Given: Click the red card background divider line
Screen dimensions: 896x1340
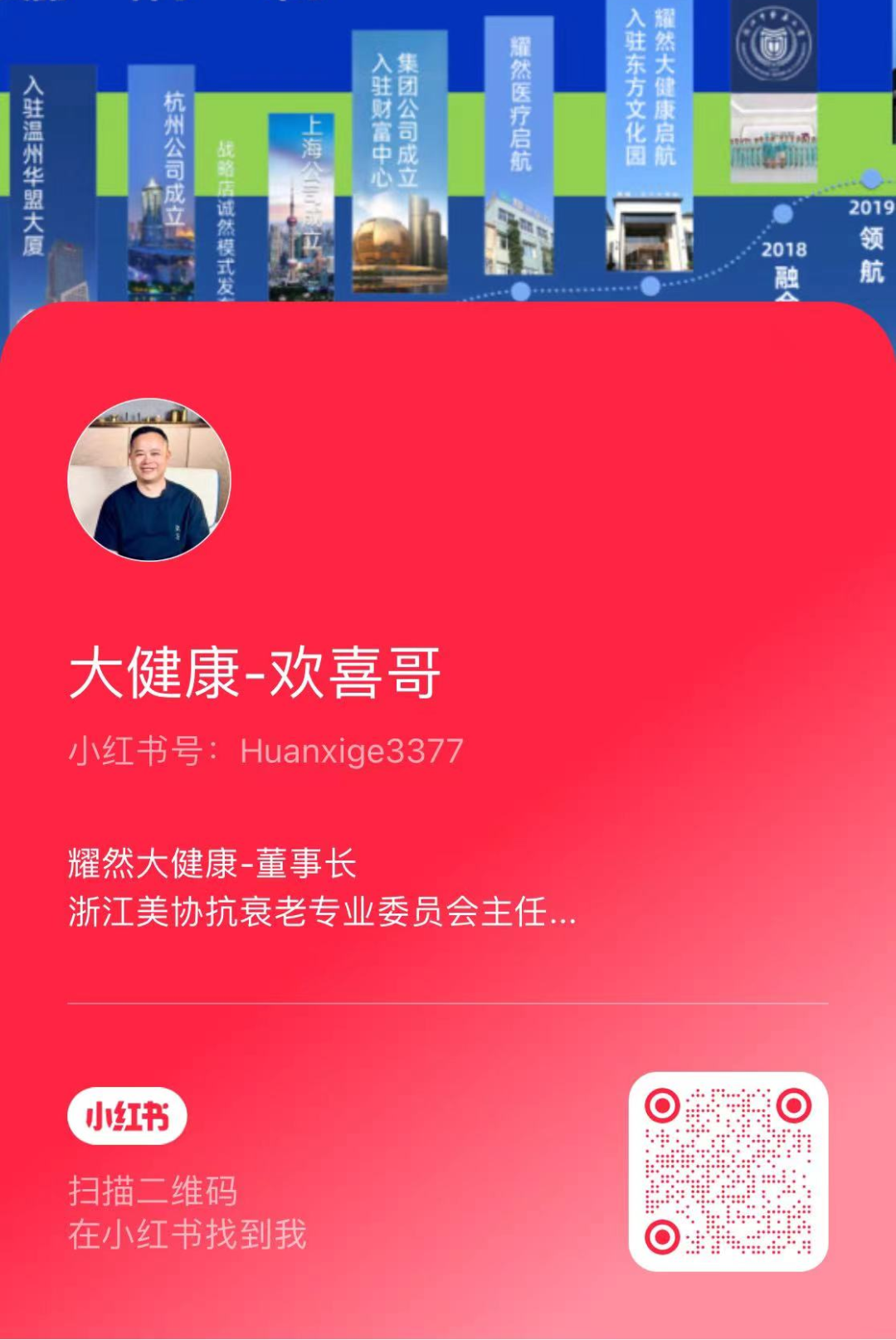Looking at the screenshot, I should point(448,1002).
